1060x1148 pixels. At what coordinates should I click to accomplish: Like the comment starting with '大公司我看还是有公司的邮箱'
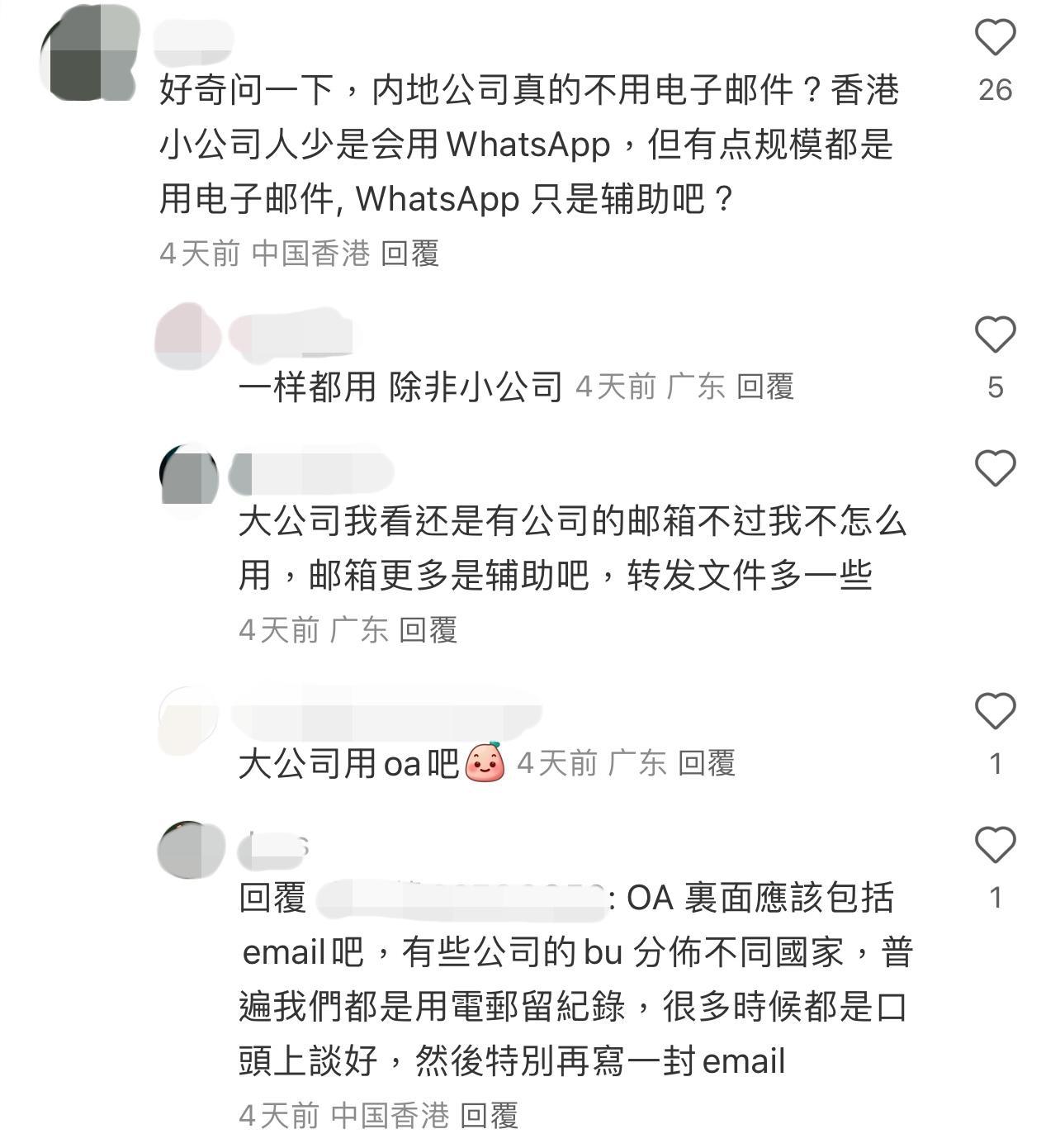click(x=995, y=469)
